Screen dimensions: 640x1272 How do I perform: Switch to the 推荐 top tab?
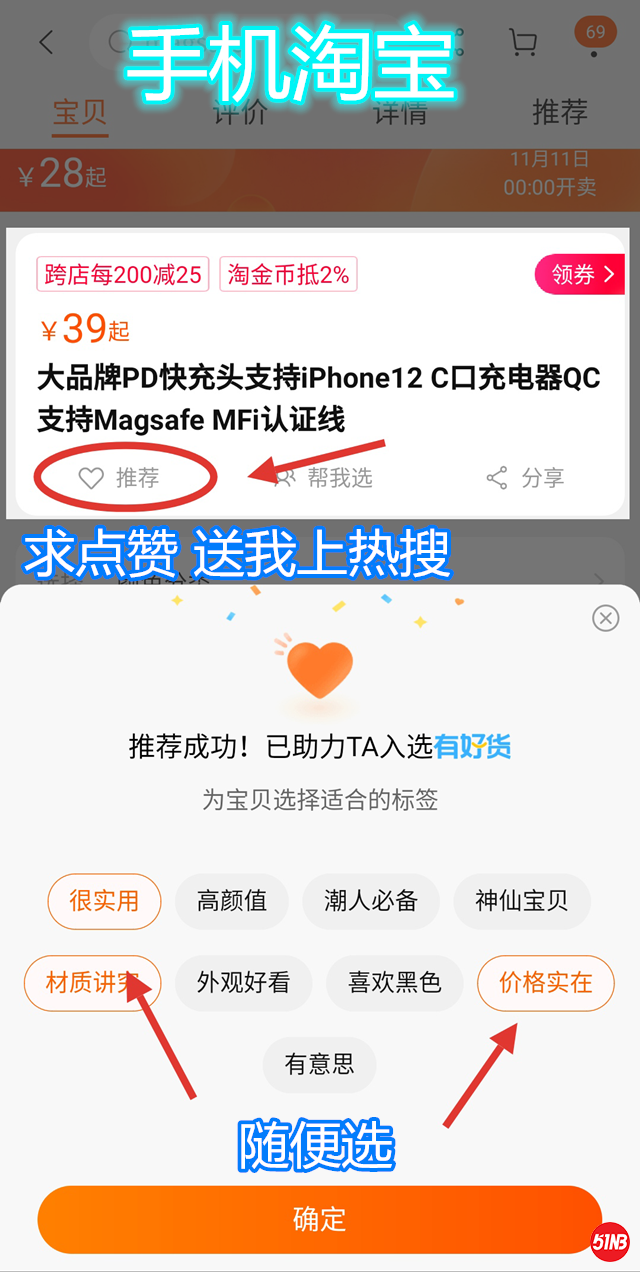click(559, 112)
